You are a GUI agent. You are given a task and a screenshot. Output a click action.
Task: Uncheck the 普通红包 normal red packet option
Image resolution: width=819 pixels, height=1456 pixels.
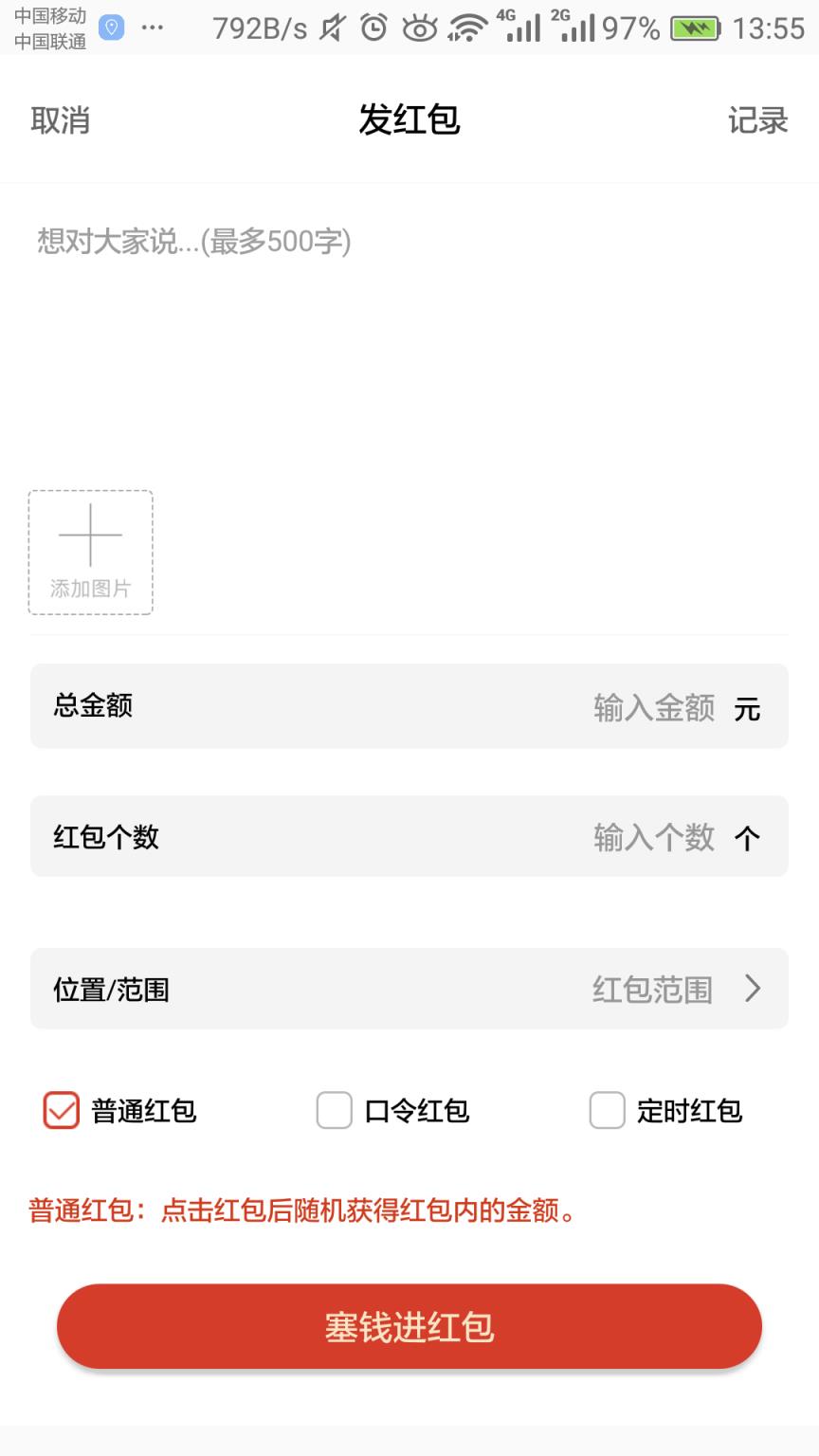pos(61,1111)
